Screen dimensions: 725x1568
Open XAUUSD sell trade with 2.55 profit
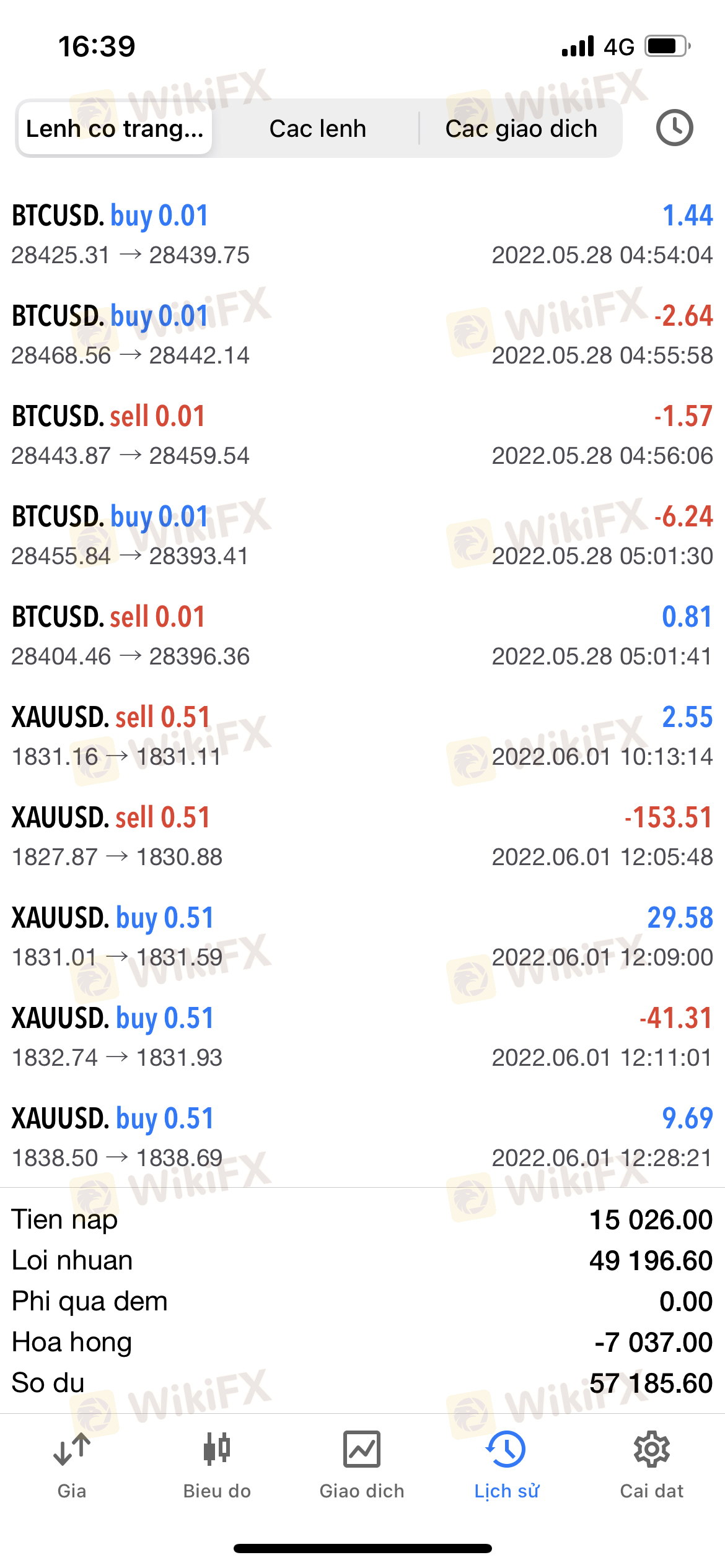tap(362, 736)
